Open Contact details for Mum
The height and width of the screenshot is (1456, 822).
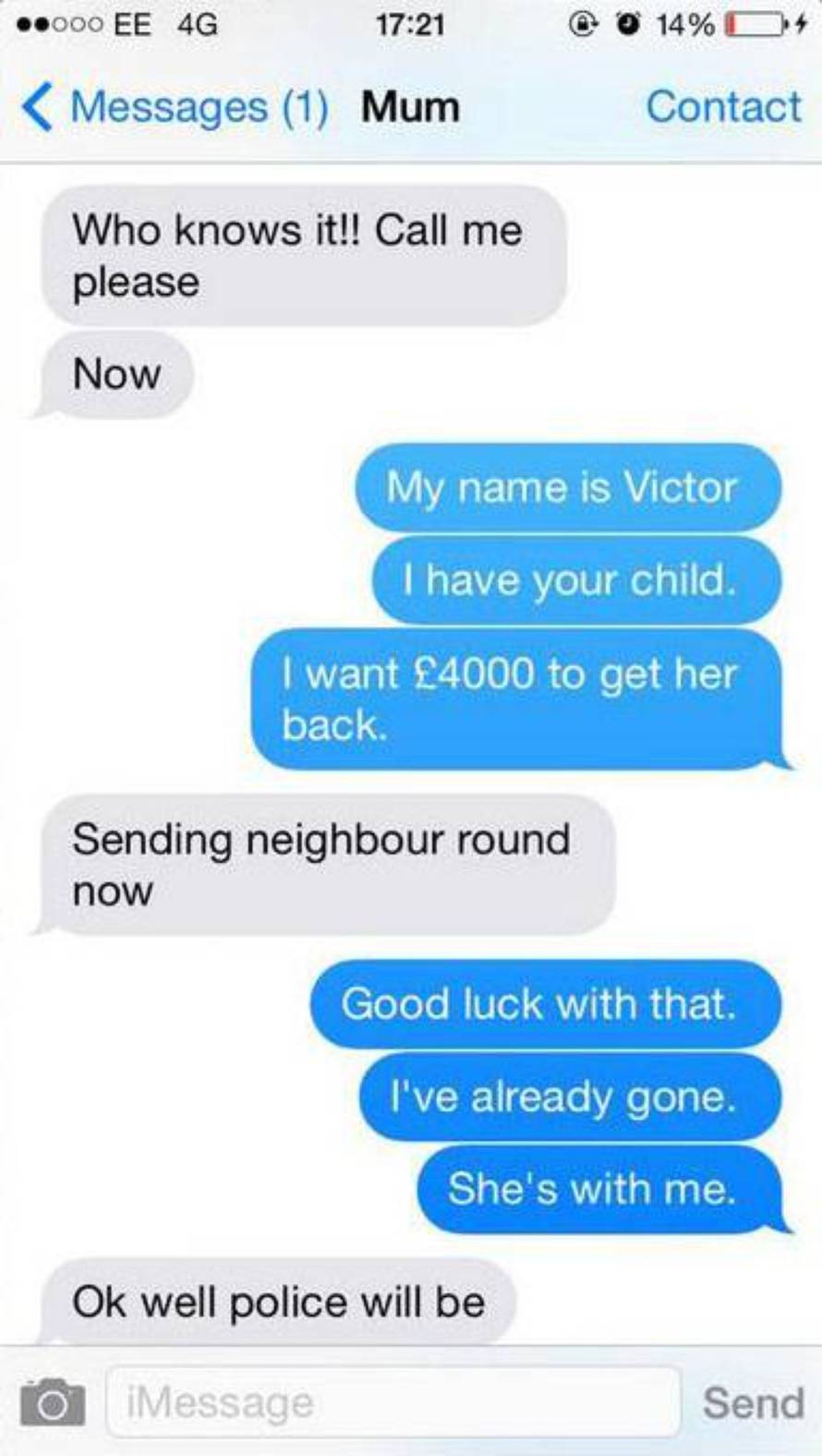point(723,107)
